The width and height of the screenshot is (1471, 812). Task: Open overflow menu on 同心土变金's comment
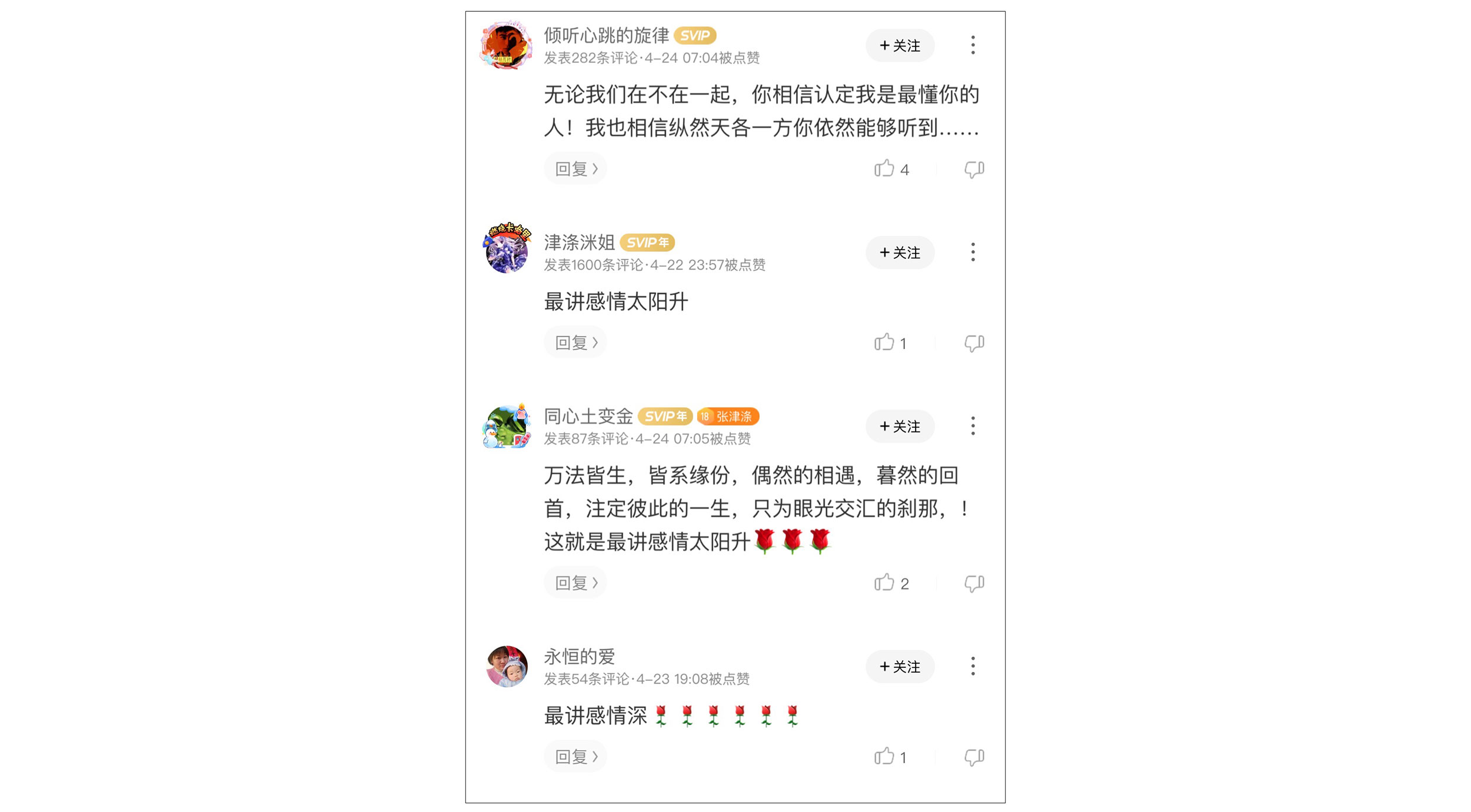(x=973, y=426)
